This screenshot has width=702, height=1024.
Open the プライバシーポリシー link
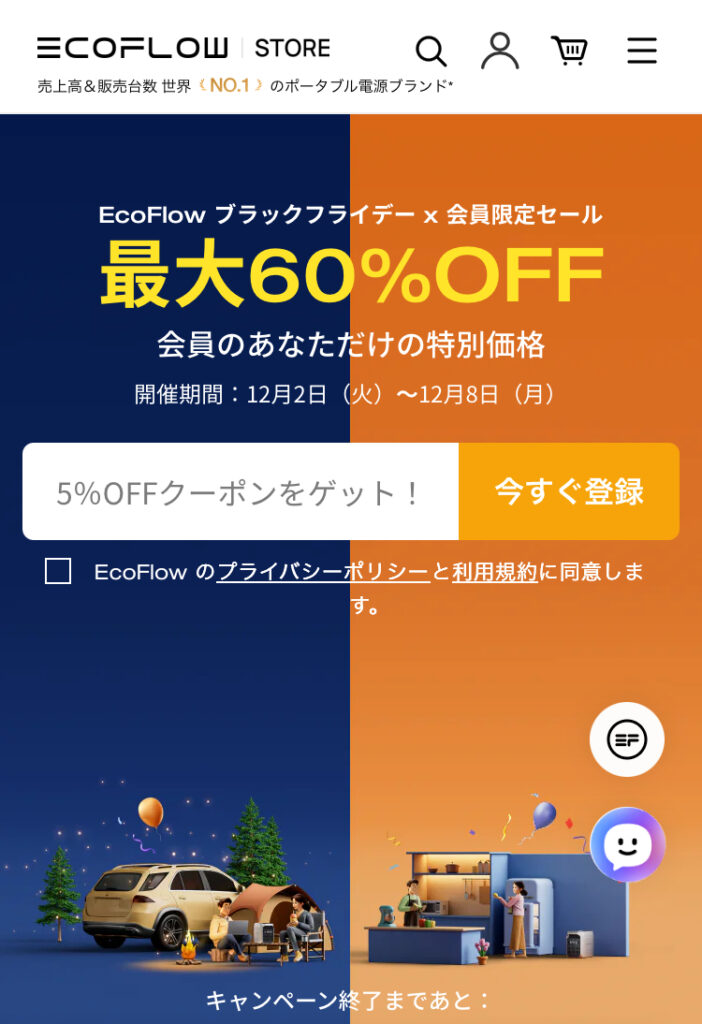coord(323,572)
